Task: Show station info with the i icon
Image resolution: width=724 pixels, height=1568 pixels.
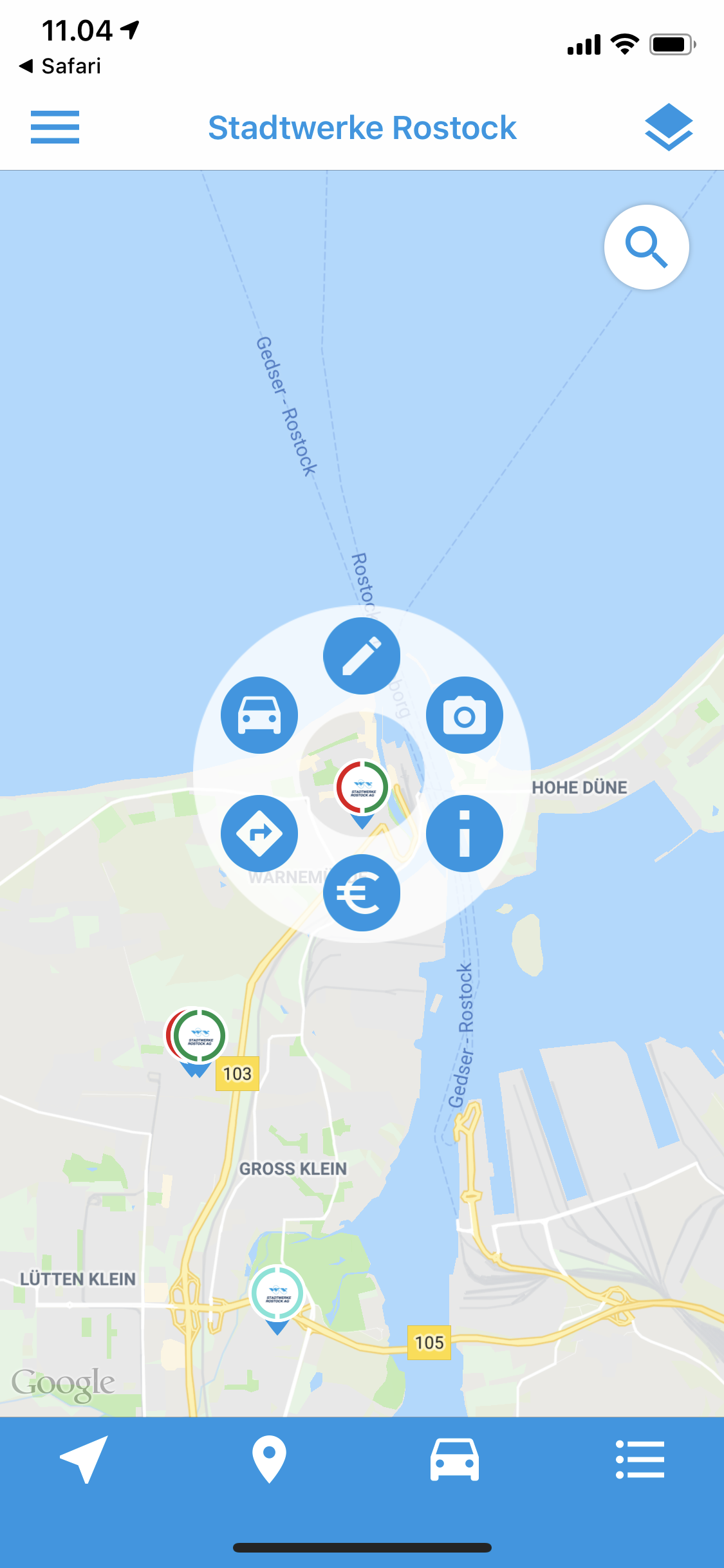Action: pos(465,834)
